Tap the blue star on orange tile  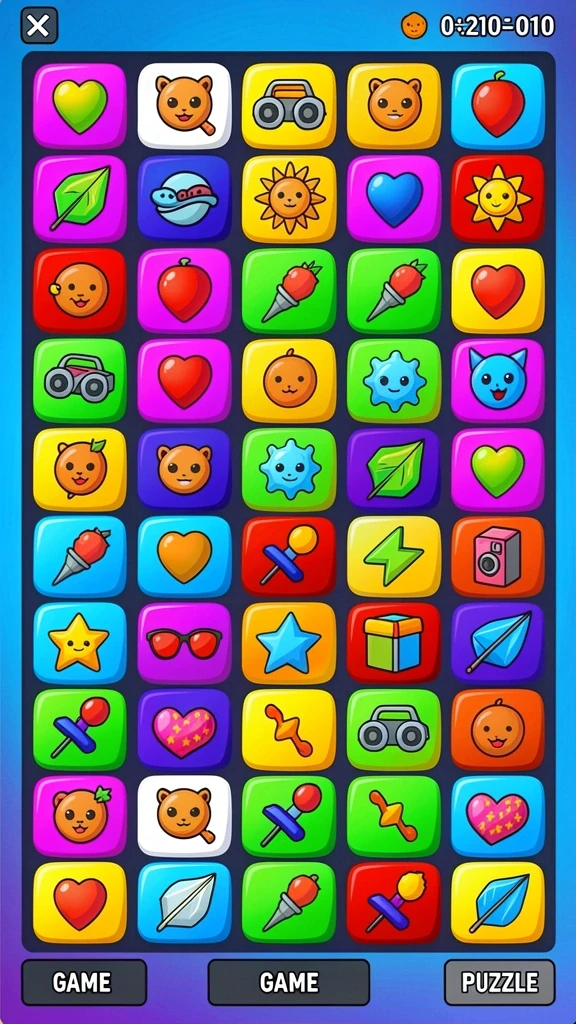pos(289,643)
